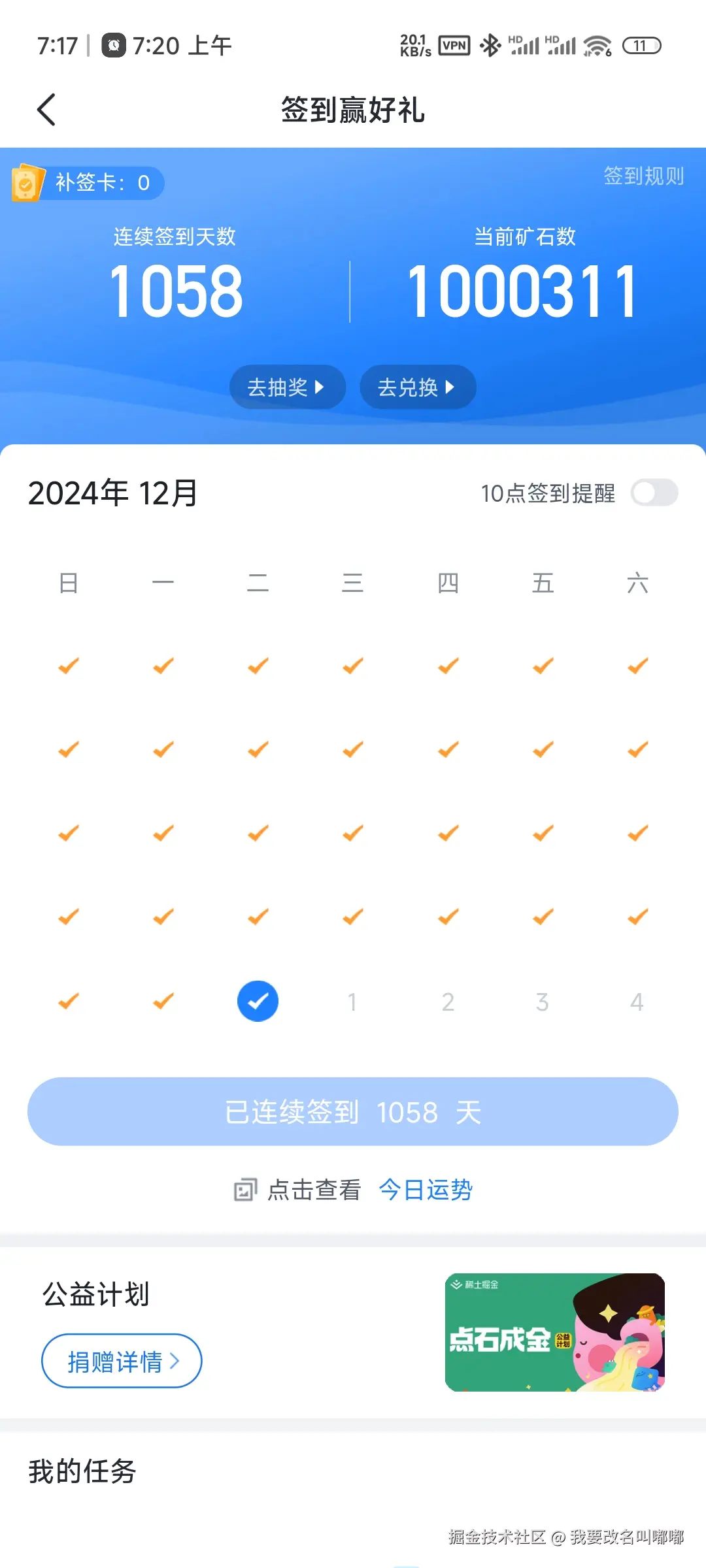
Task: Open 捐赠详情 via its chevron
Action: coord(175,1361)
